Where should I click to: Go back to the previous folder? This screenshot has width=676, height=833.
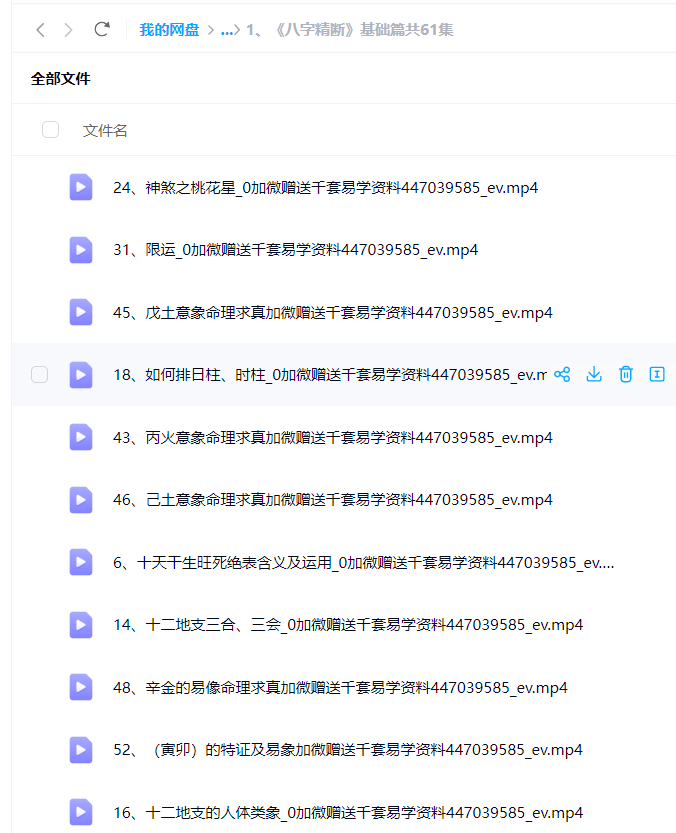(40, 30)
